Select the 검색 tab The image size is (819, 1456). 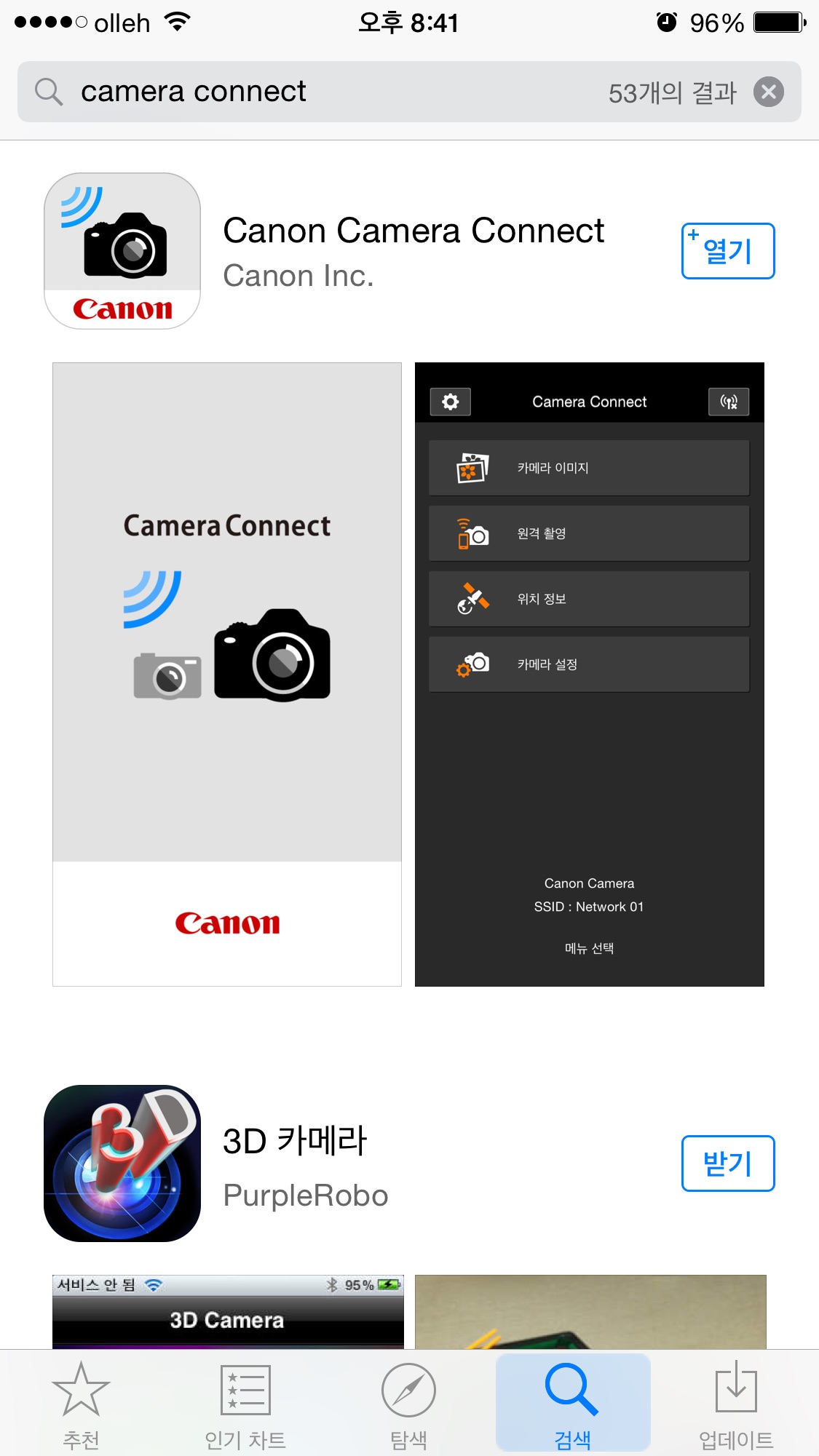point(572,1404)
